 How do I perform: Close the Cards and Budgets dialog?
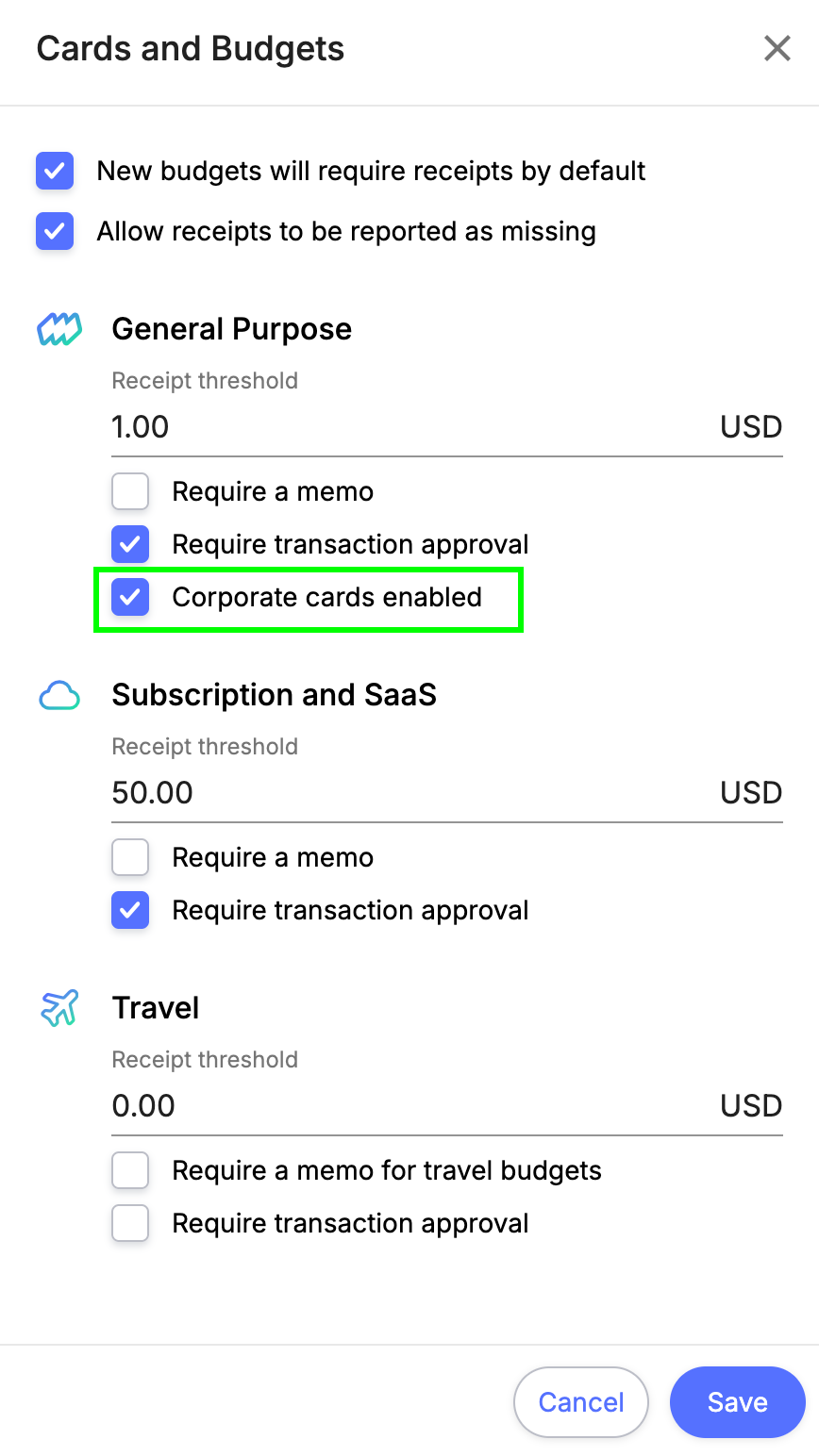(777, 48)
